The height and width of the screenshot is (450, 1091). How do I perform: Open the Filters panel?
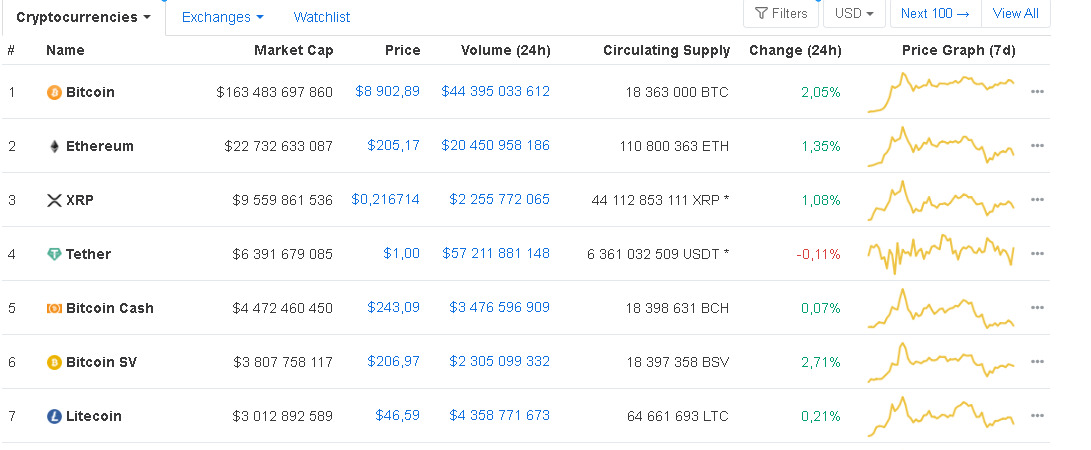pyautogui.click(x=781, y=14)
